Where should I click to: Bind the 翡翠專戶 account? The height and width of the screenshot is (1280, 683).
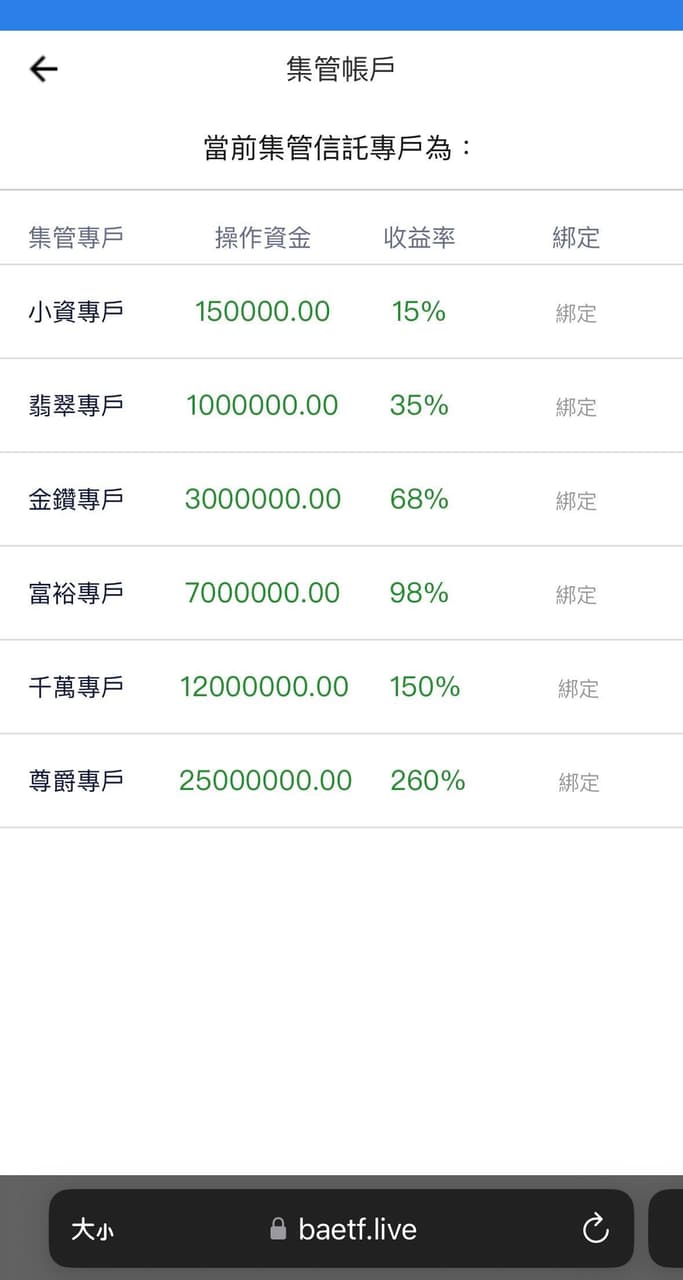576,407
